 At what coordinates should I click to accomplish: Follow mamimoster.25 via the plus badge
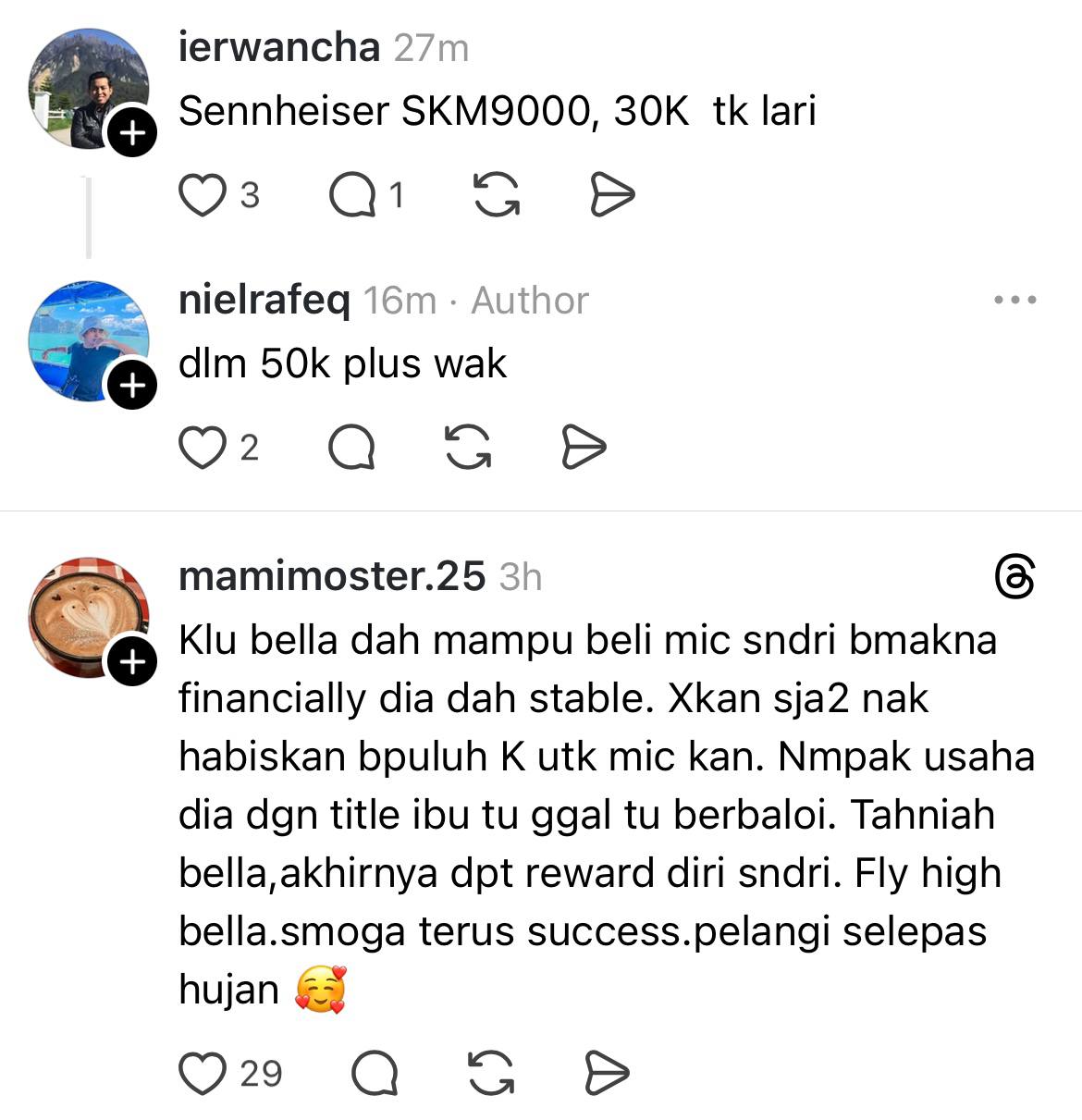132,662
